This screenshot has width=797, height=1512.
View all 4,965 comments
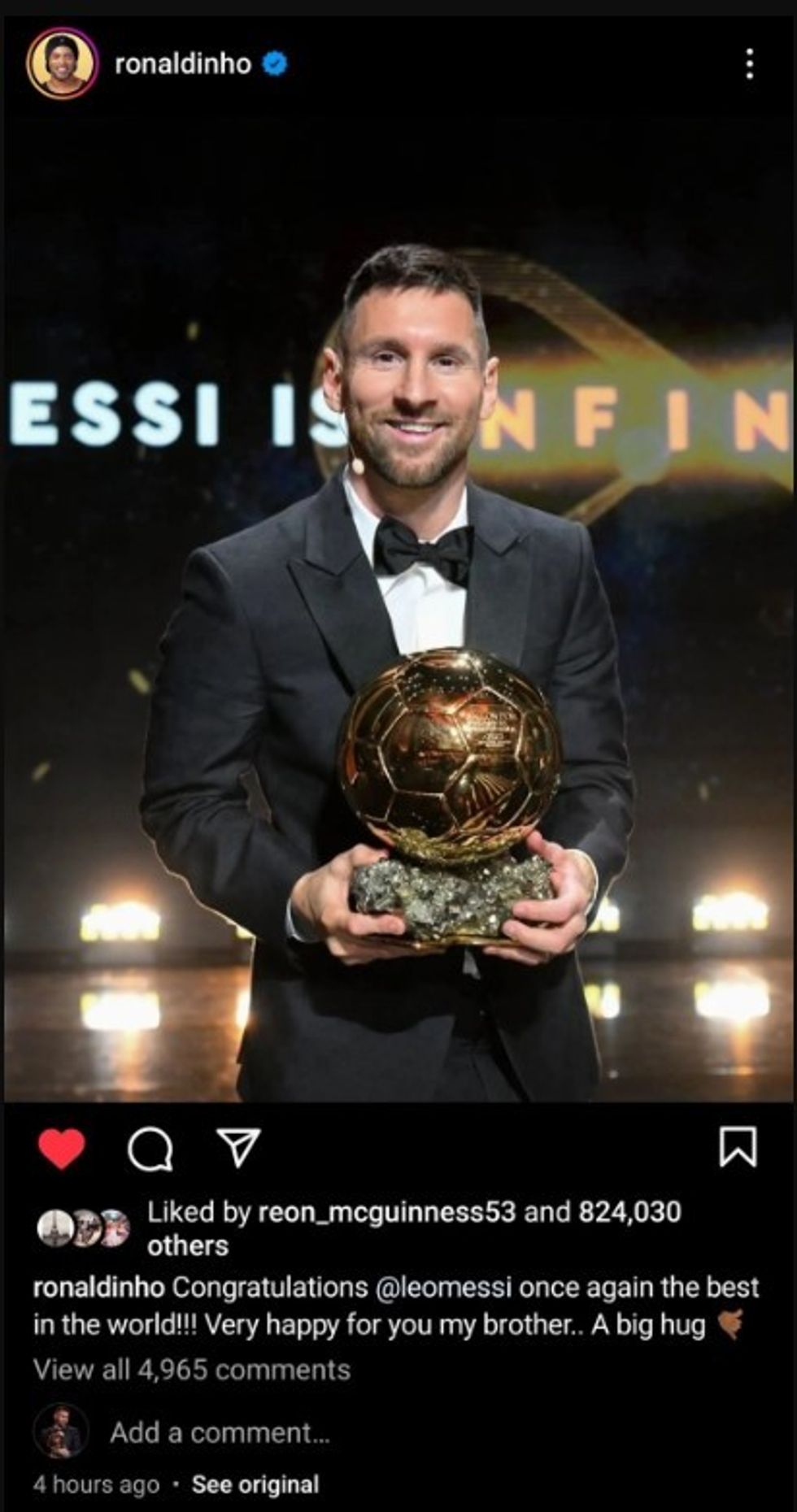click(x=192, y=1370)
